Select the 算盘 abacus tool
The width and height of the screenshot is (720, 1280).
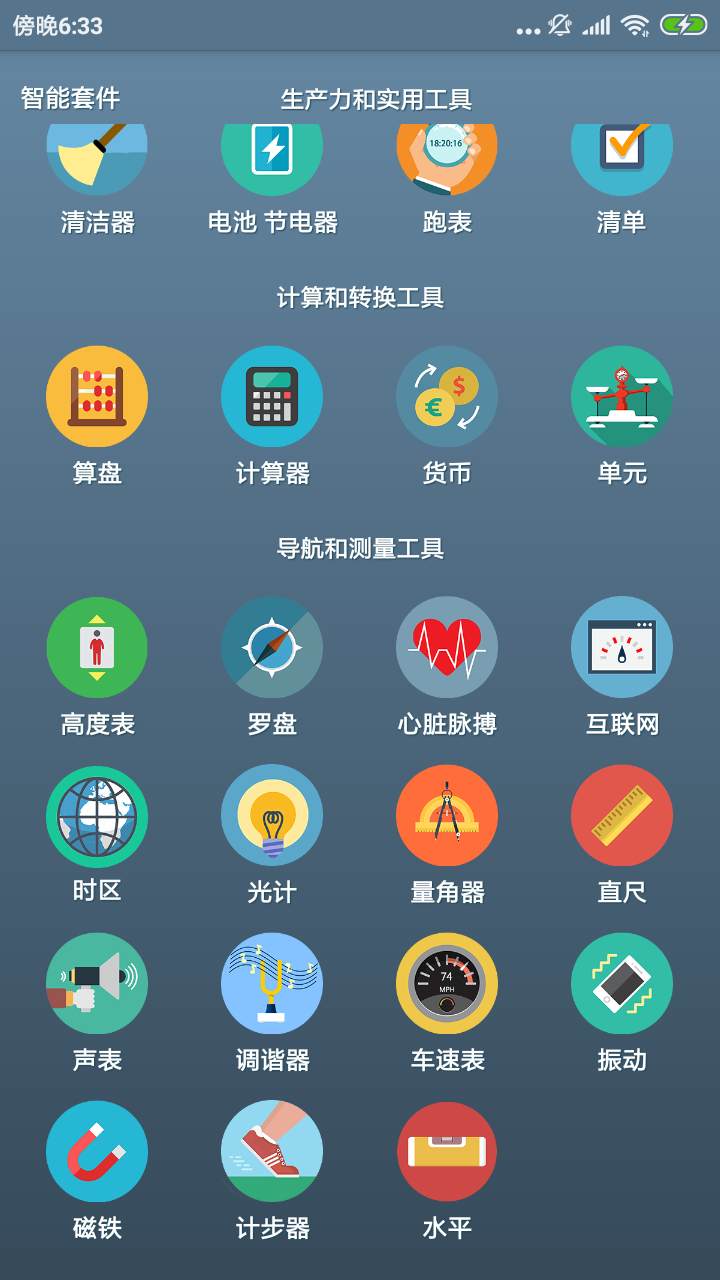(x=97, y=396)
